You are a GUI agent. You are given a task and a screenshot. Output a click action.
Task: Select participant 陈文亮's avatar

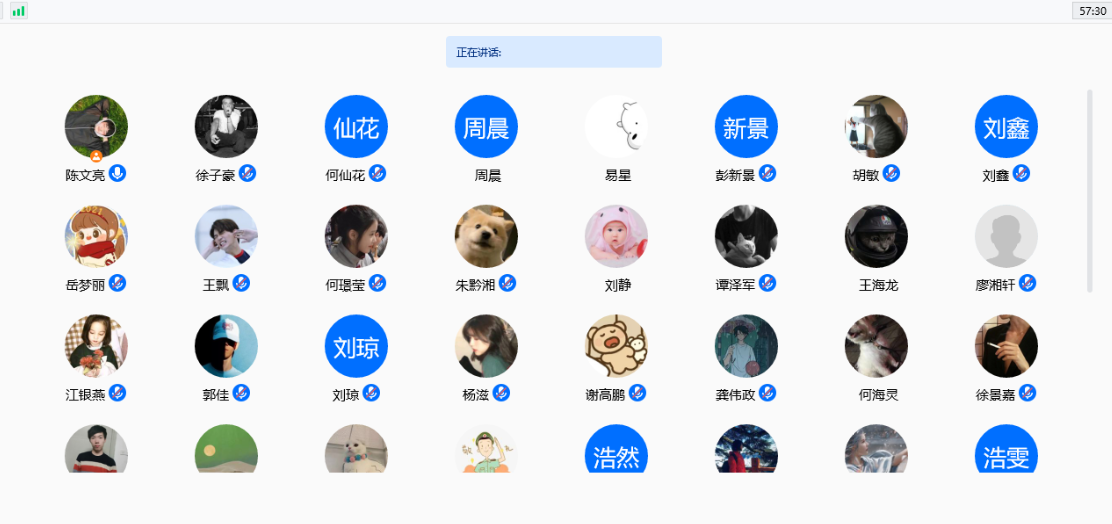pyautogui.click(x=96, y=127)
